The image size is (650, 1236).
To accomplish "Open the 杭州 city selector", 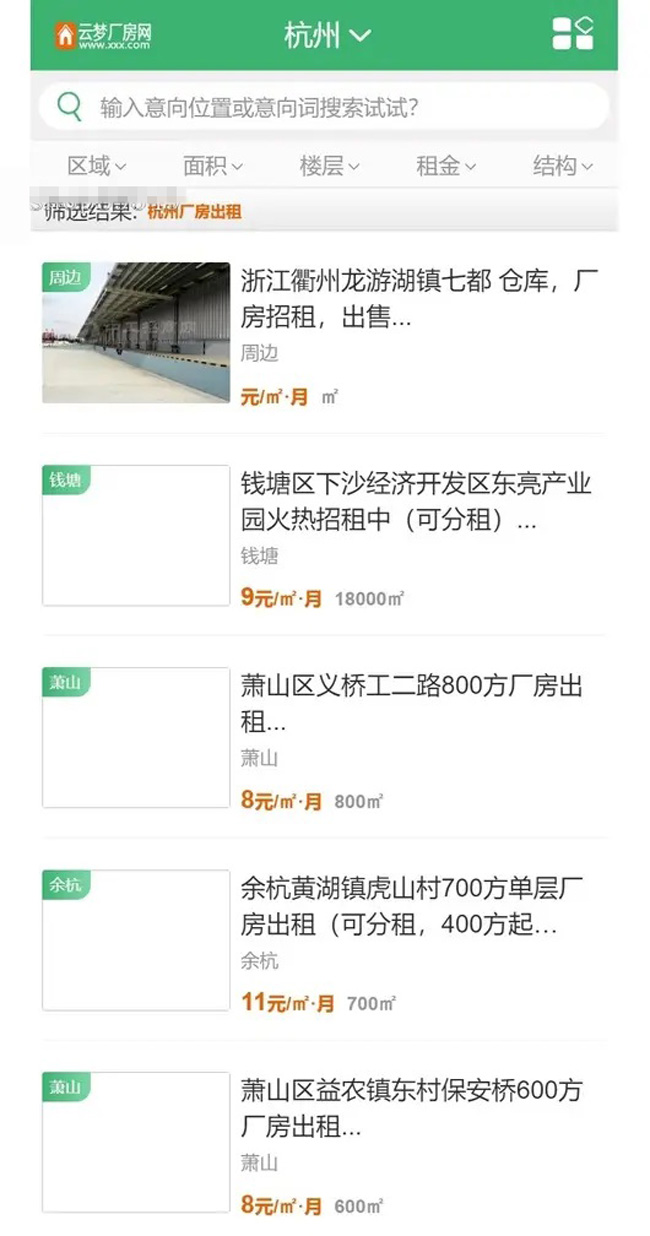I will (x=327, y=36).
